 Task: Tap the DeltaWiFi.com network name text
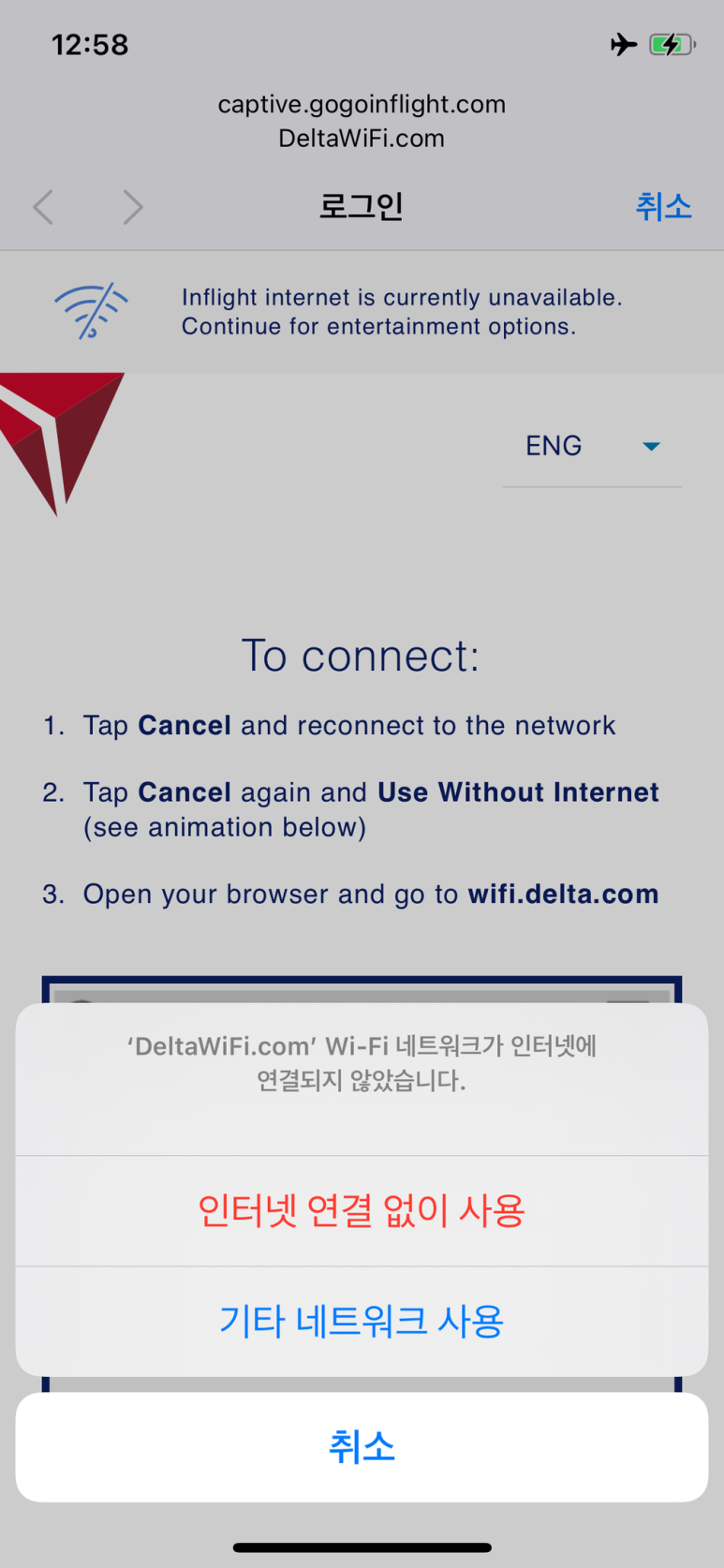pyautogui.click(x=362, y=137)
